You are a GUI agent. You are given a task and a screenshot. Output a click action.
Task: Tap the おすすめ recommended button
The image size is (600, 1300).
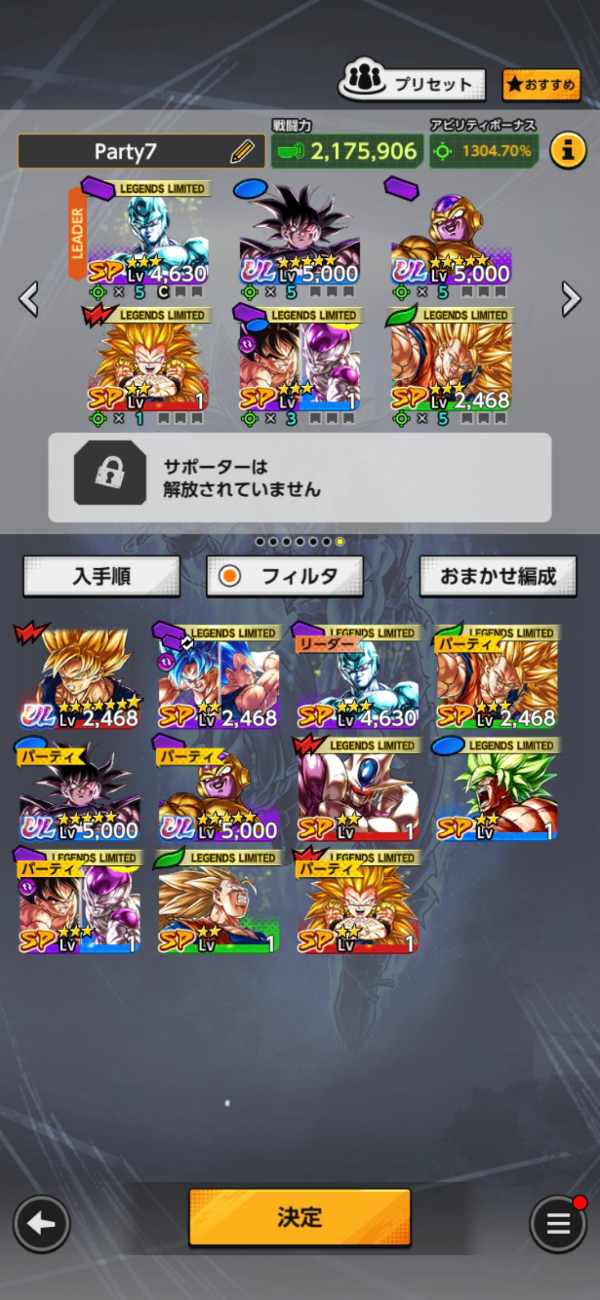pyautogui.click(x=541, y=85)
